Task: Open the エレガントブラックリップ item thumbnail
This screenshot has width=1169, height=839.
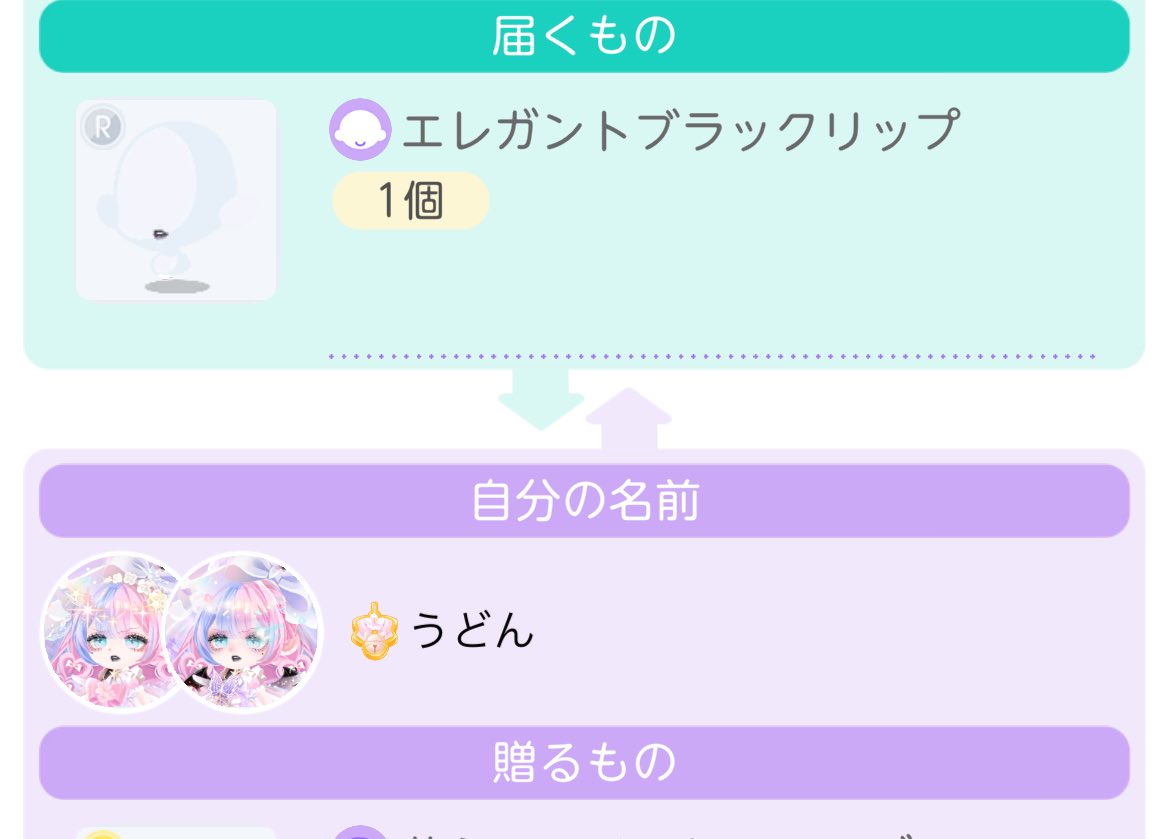Action: pos(176,200)
